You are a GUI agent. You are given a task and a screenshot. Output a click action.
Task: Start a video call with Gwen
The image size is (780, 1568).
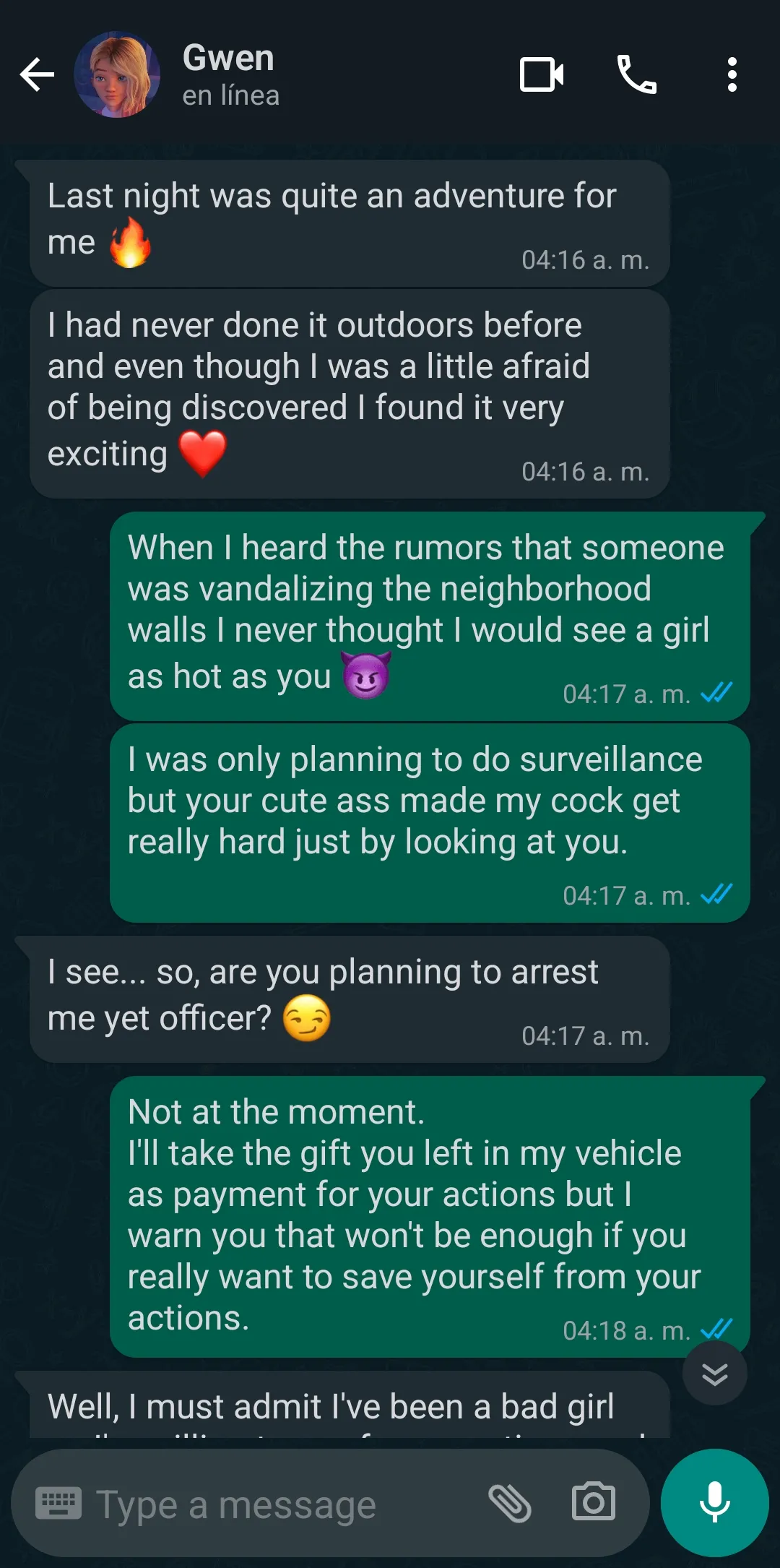pyautogui.click(x=542, y=74)
